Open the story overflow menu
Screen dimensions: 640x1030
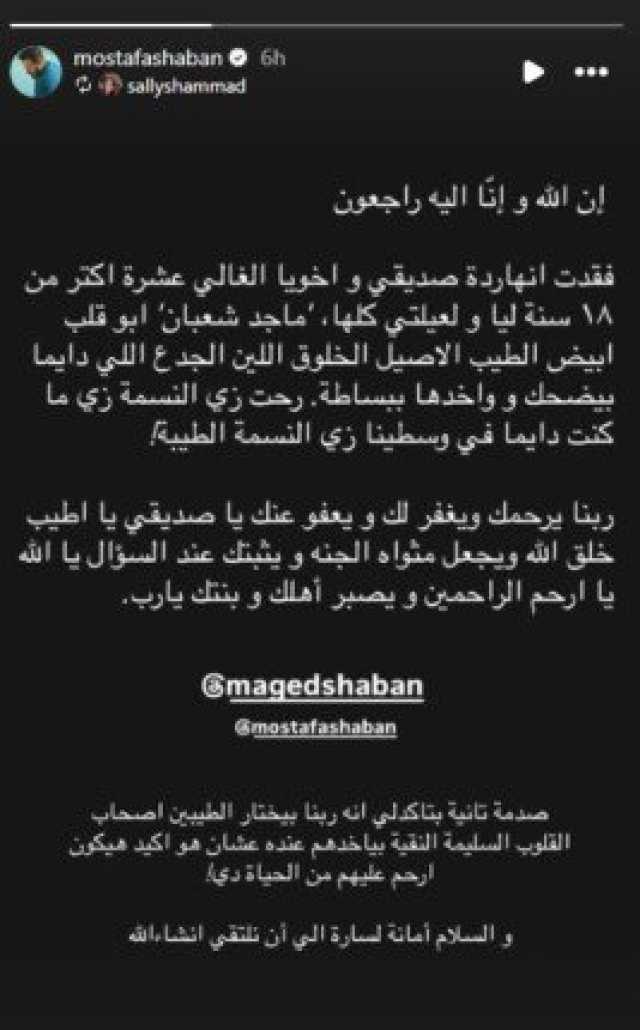591,72
